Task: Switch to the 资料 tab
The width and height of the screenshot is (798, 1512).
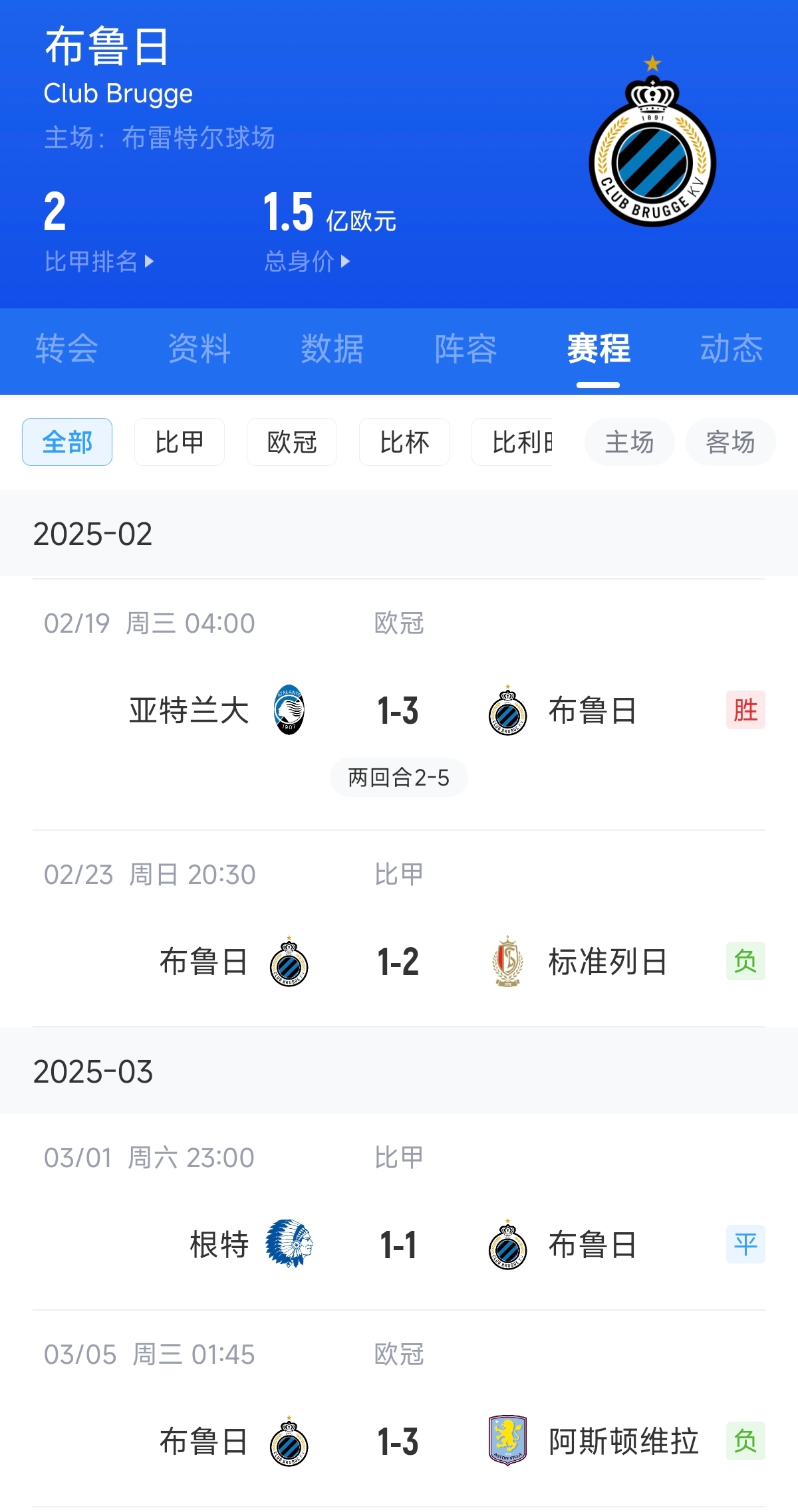Action: (x=199, y=348)
